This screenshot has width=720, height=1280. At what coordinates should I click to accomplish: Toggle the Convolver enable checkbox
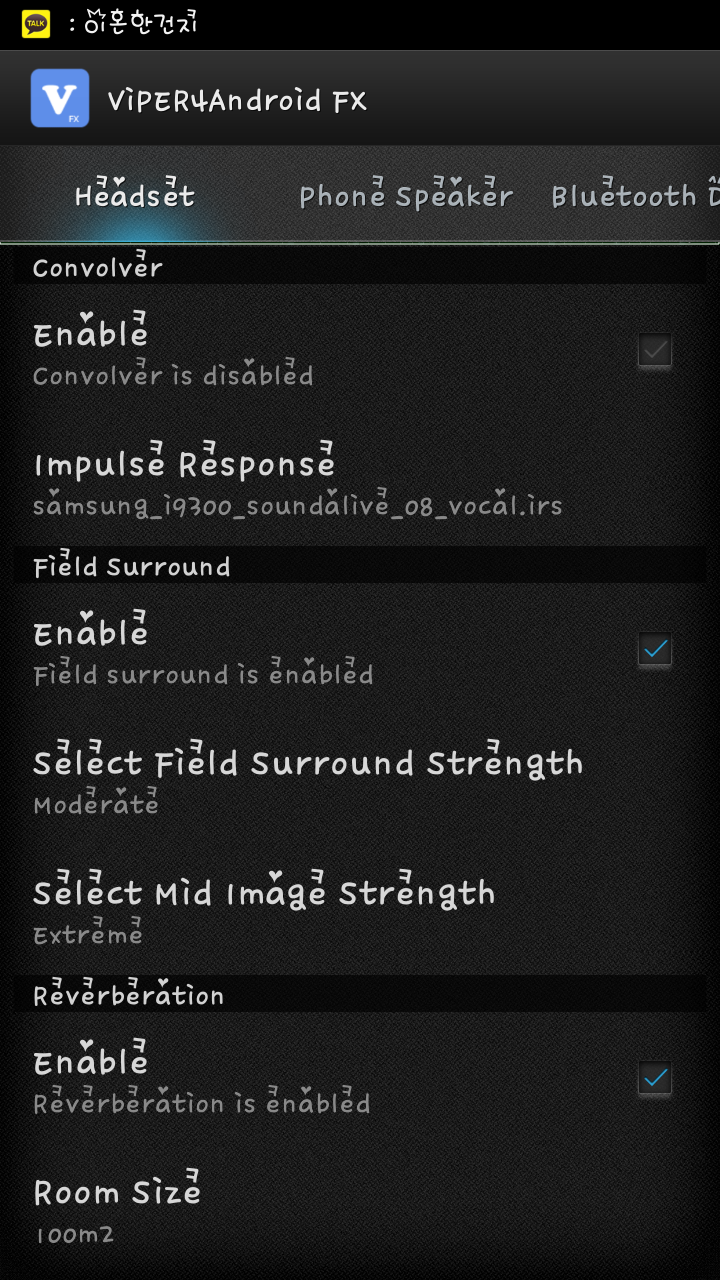[x=655, y=351]
